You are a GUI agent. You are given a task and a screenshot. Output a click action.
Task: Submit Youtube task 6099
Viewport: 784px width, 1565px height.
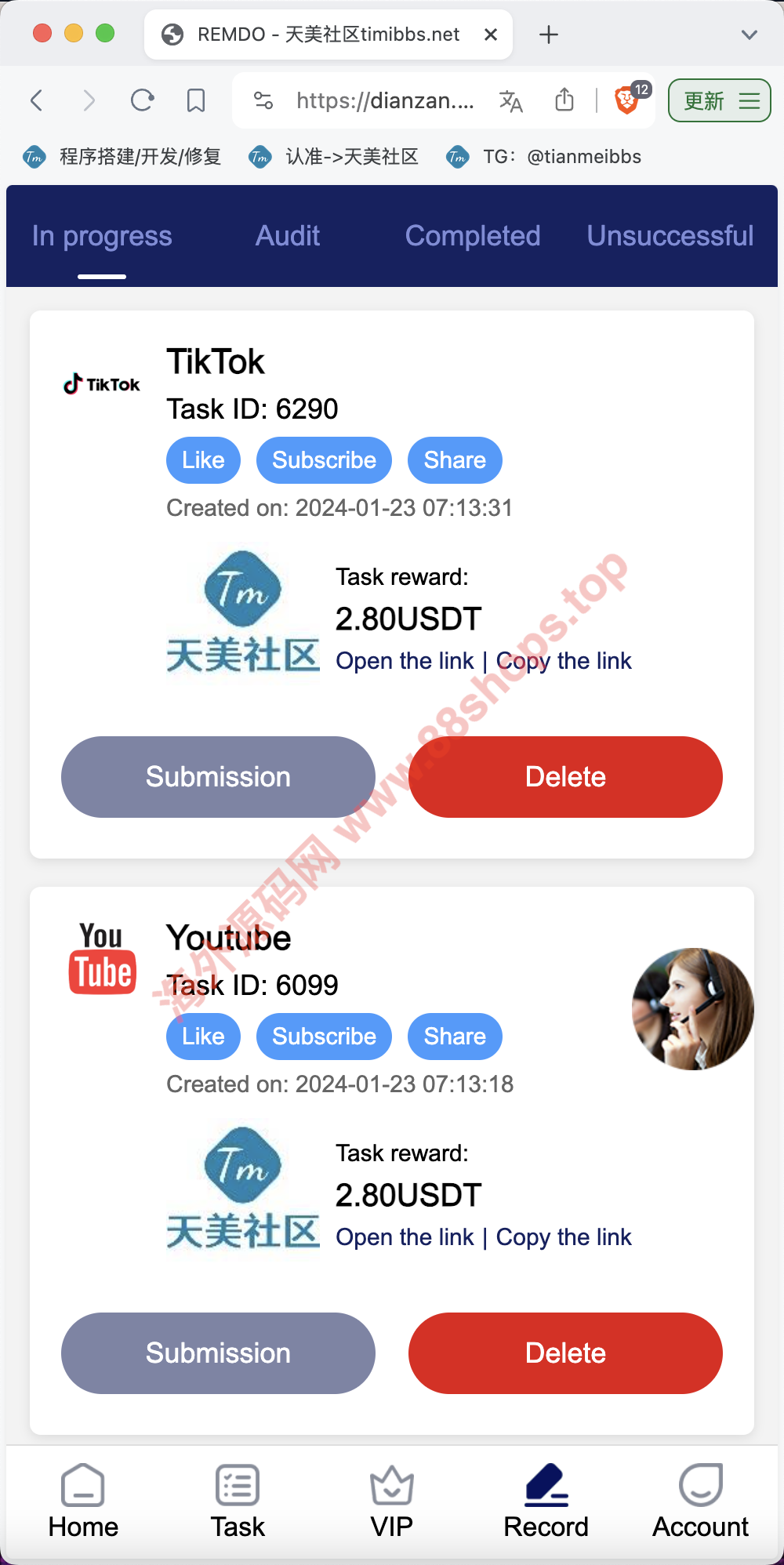[218, 1353]
